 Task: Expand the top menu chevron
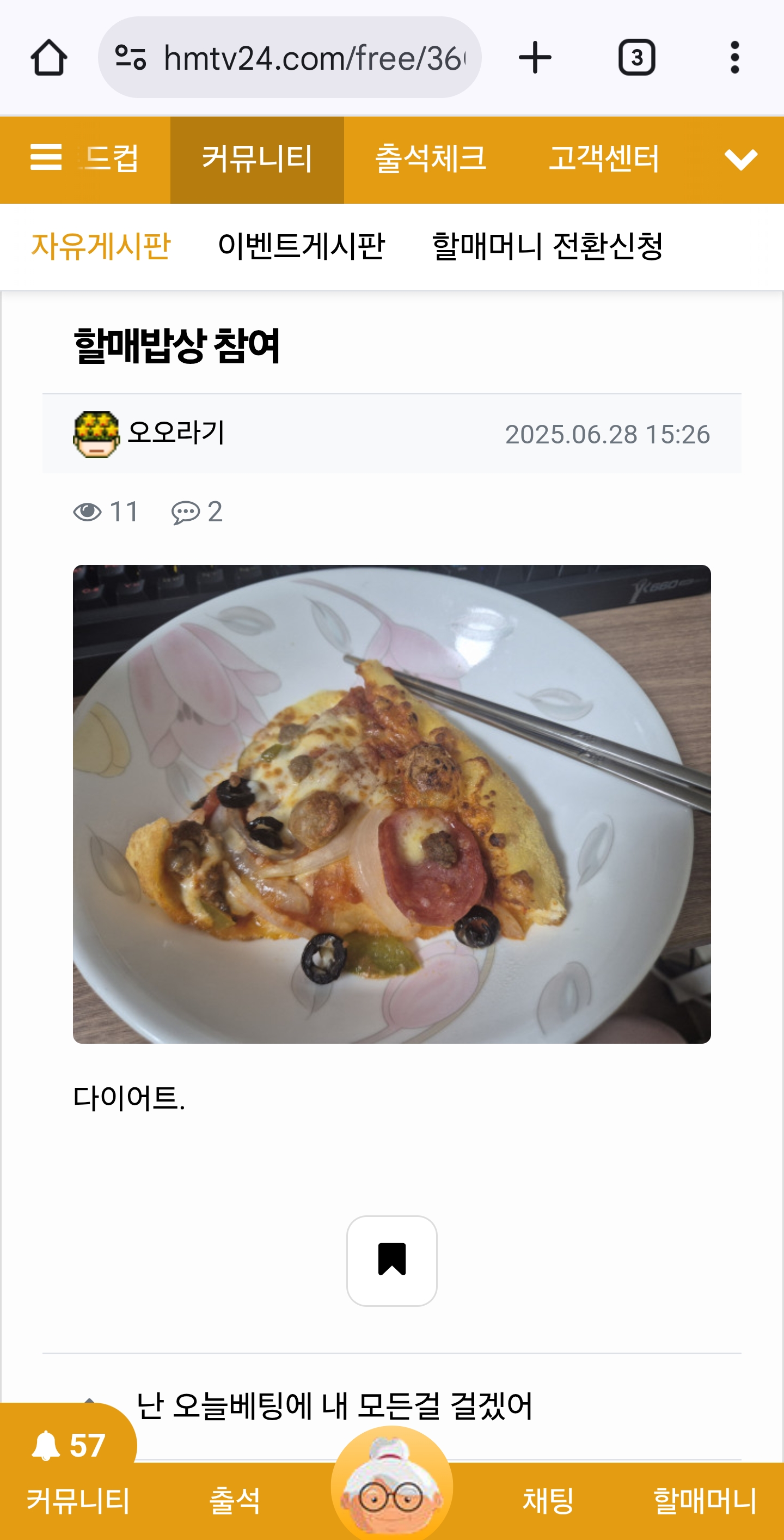(x=740, y=160)
